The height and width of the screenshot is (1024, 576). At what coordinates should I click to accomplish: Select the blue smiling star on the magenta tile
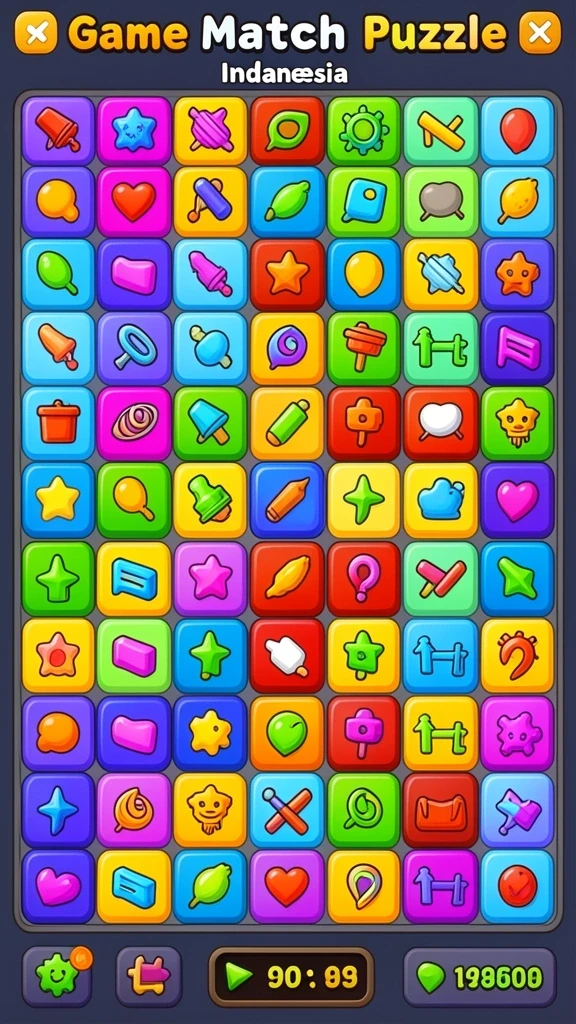134,131
